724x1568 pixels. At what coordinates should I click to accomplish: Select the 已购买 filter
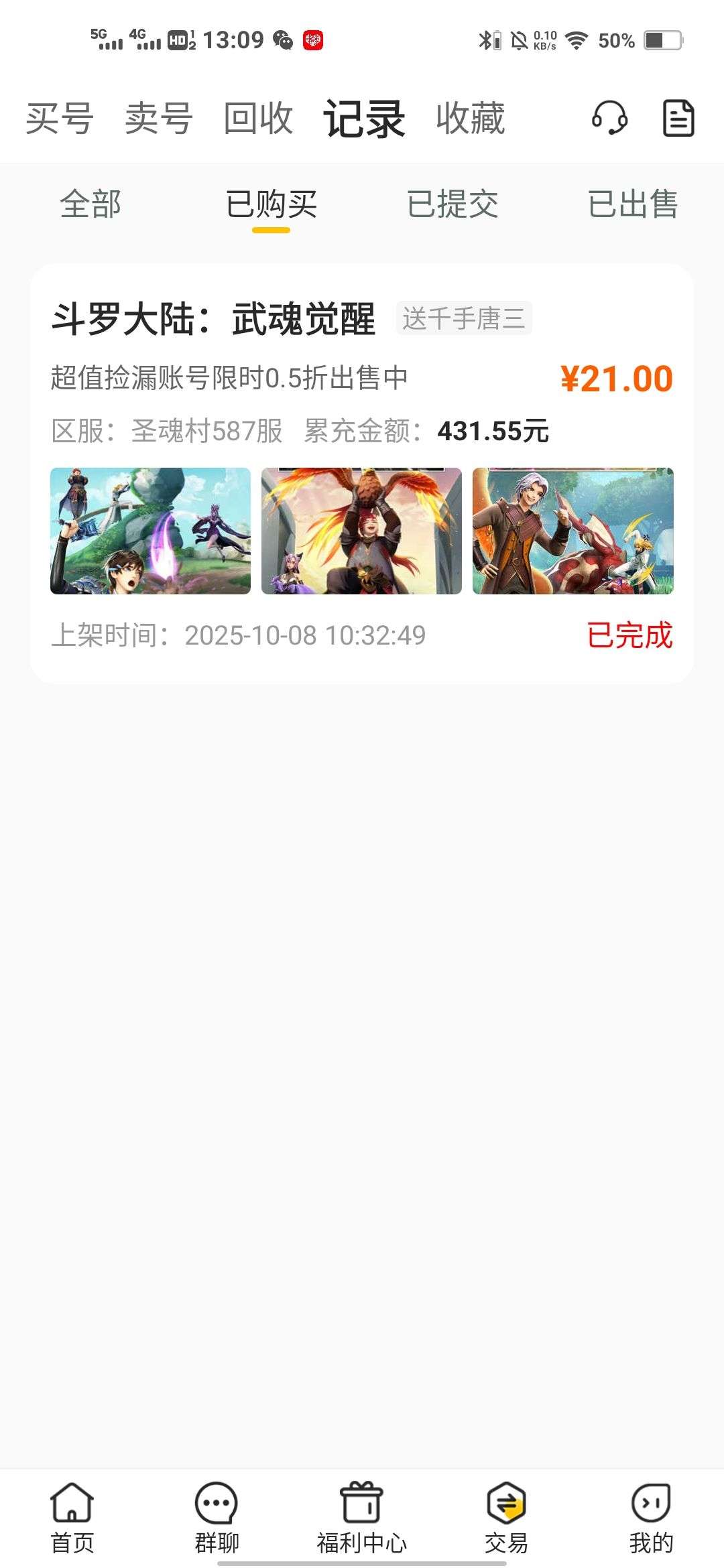(271, 204)
